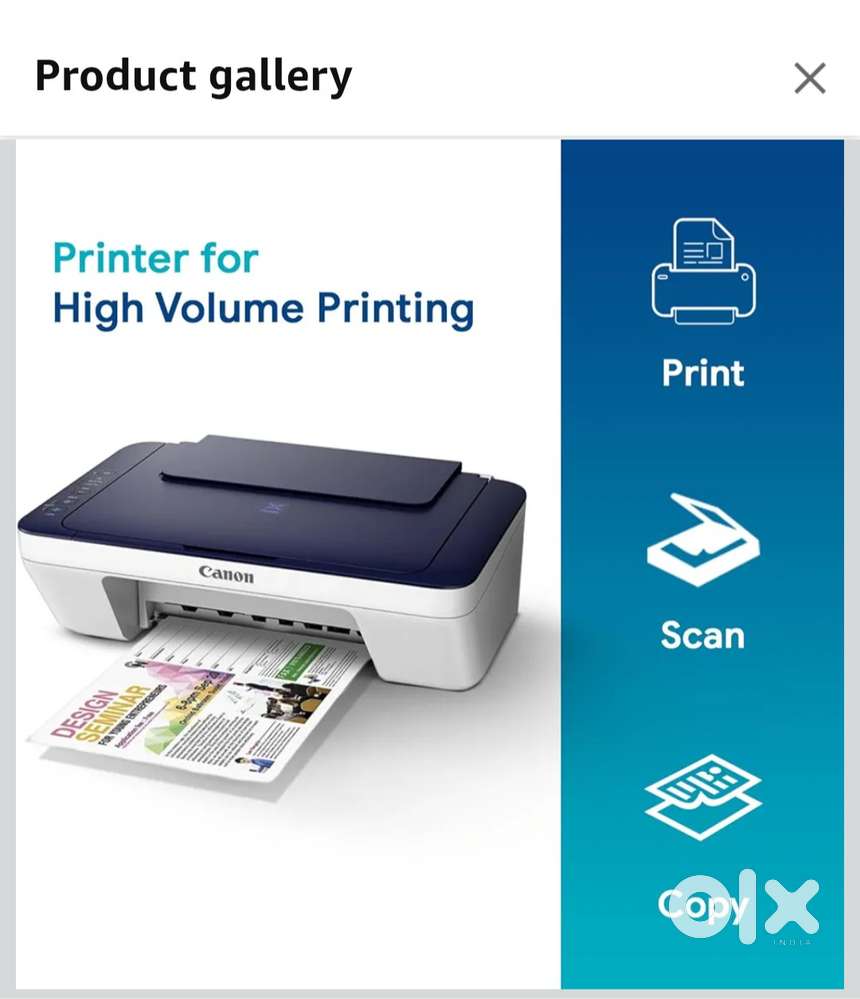Close the Product gallery

809,78
